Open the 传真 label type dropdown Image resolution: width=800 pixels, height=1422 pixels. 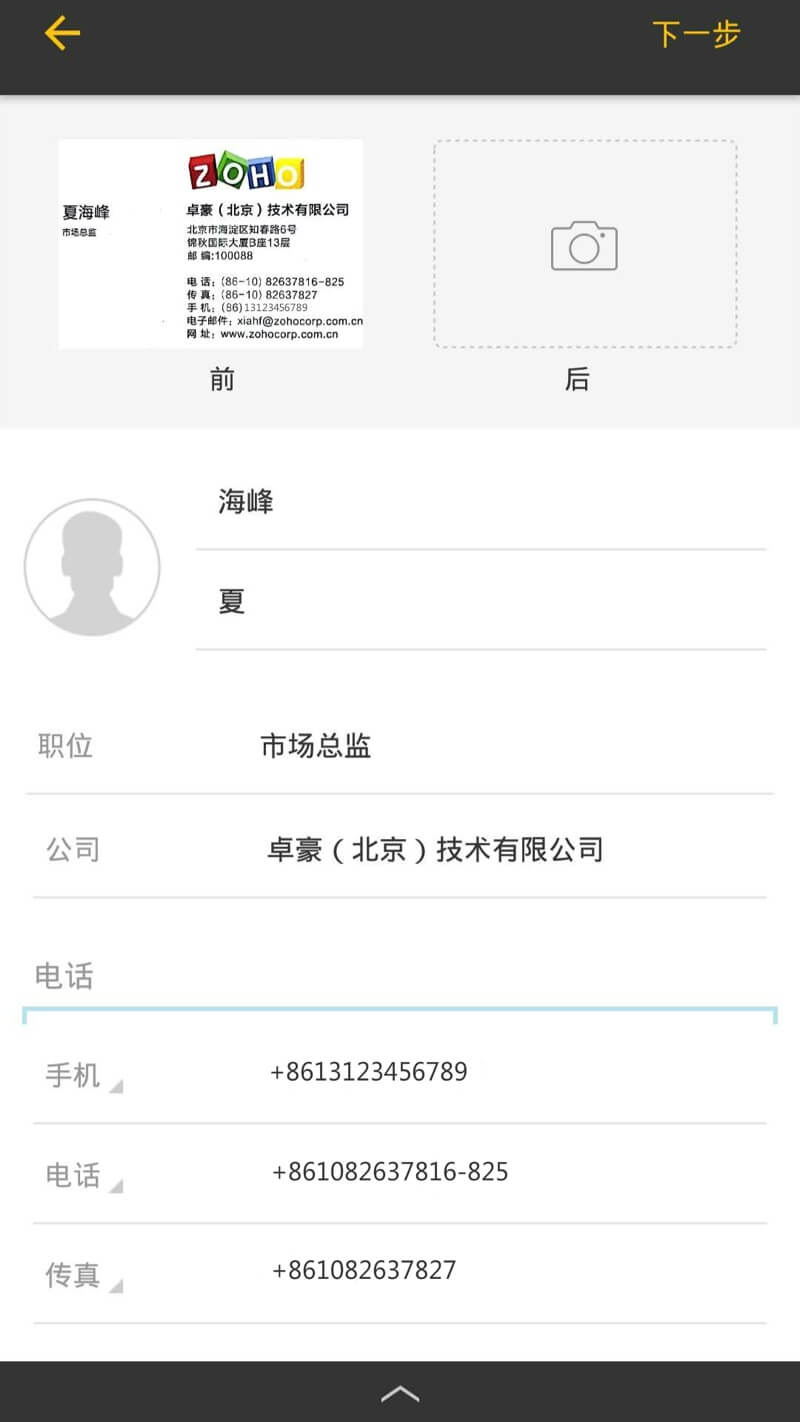pos(84,1273)
